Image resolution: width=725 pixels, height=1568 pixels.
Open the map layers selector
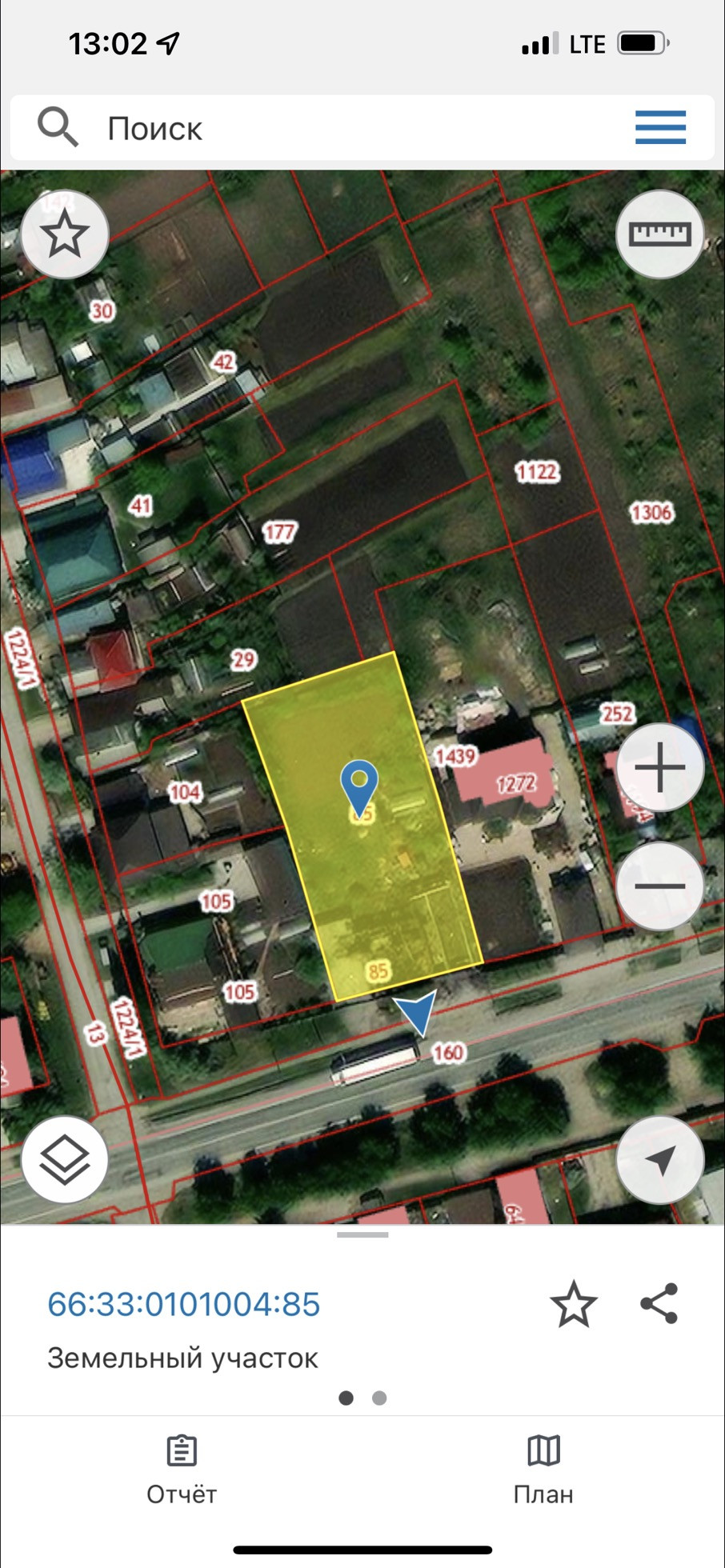point(65,1159)
